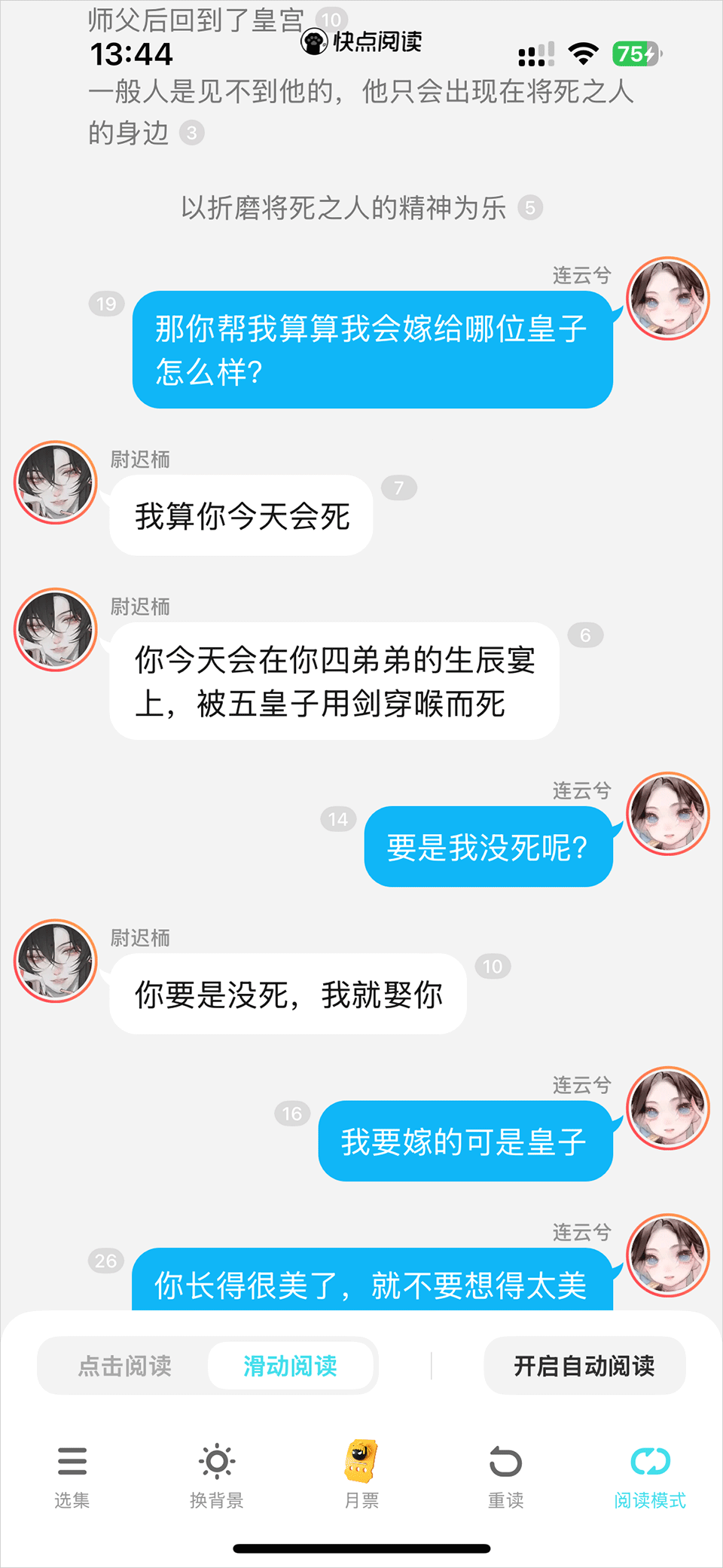The image size is (723, 1568).
Task: Open comment count 19 beside 那你帮我算算 bubble
Action: pos(106,304)
